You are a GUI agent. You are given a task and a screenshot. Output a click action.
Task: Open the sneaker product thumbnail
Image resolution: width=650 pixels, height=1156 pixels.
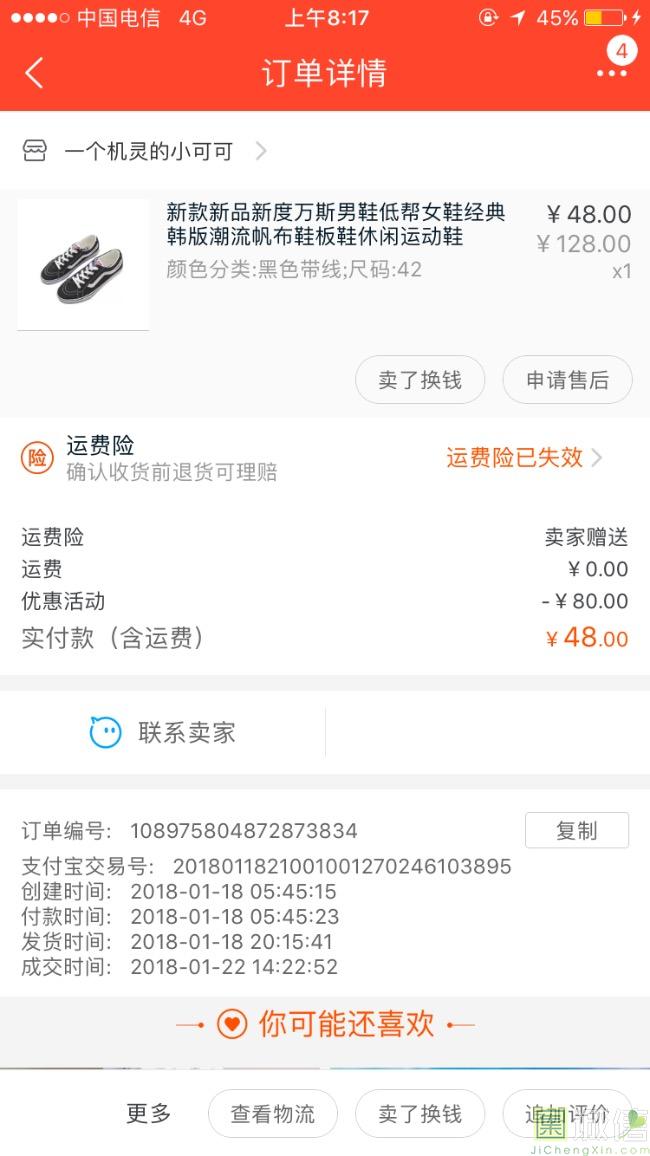coord(83,265)
